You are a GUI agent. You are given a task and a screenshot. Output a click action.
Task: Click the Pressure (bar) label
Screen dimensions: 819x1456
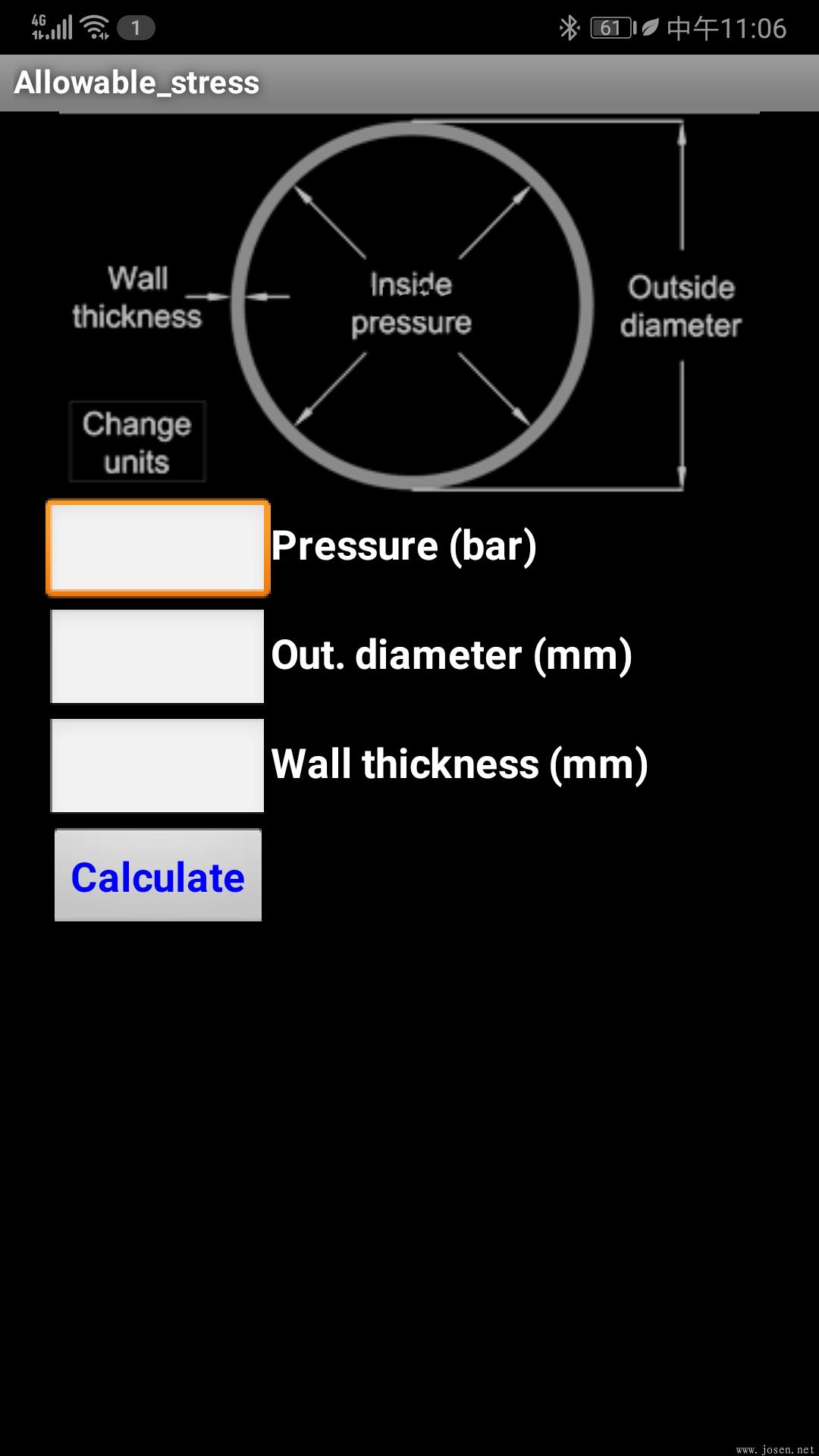[x=404, y=545]
